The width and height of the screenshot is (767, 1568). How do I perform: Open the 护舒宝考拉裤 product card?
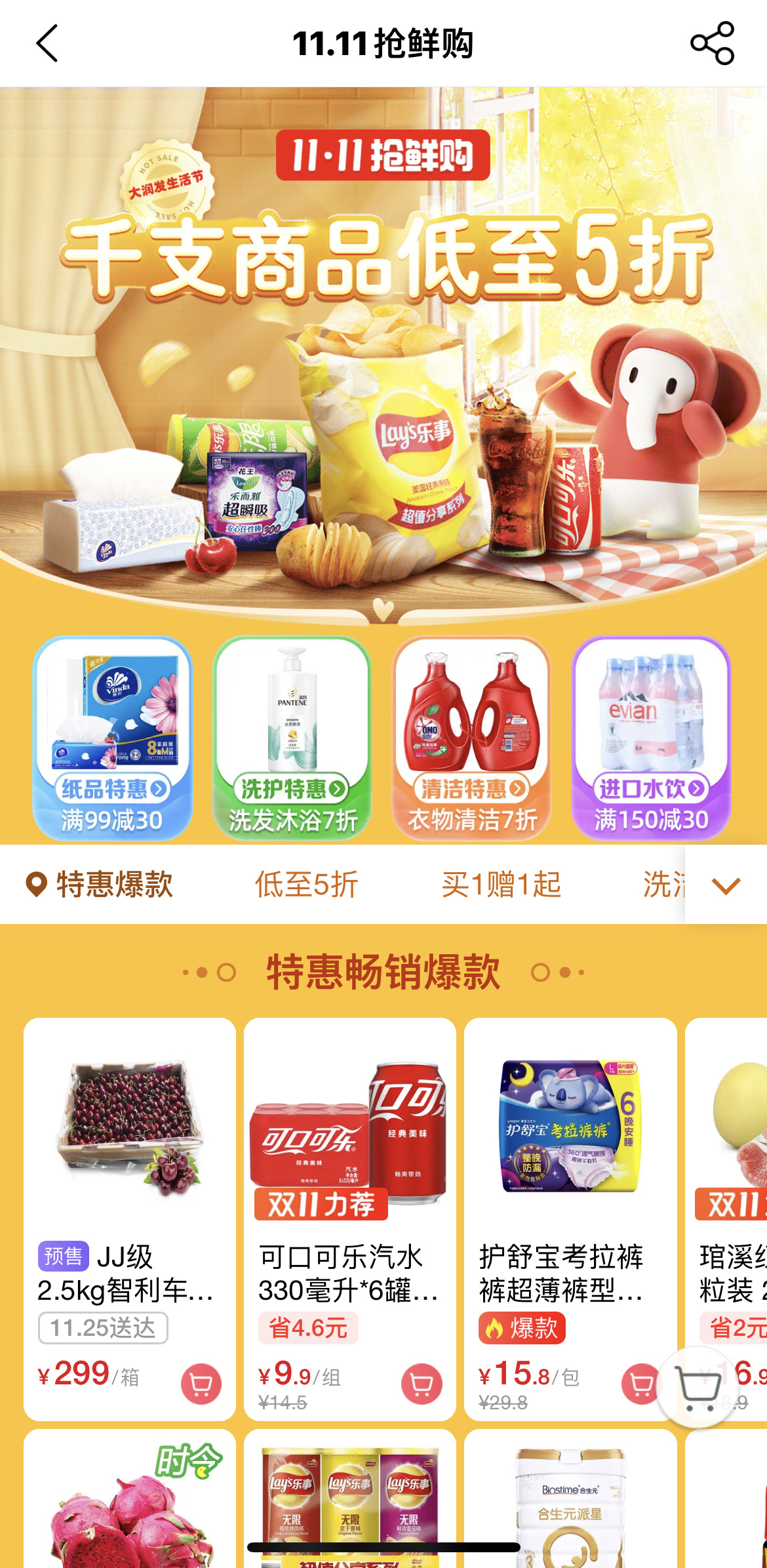[570, 1180]
